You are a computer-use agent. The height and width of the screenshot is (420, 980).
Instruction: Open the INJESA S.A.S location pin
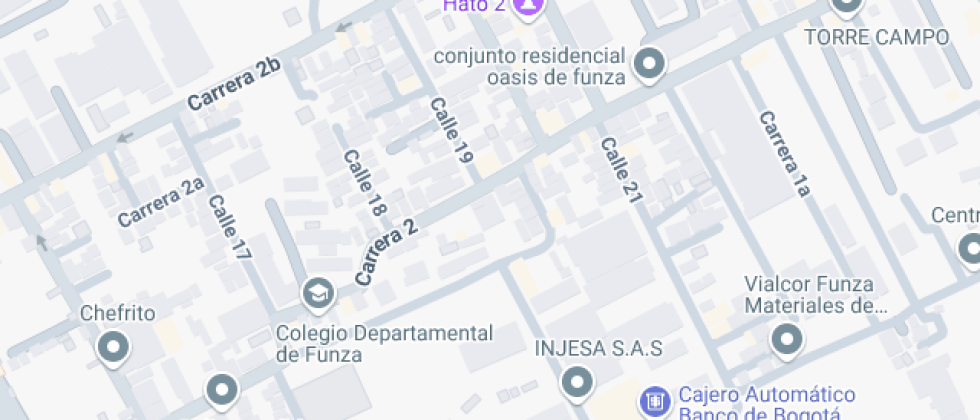[x=577, y=381]
